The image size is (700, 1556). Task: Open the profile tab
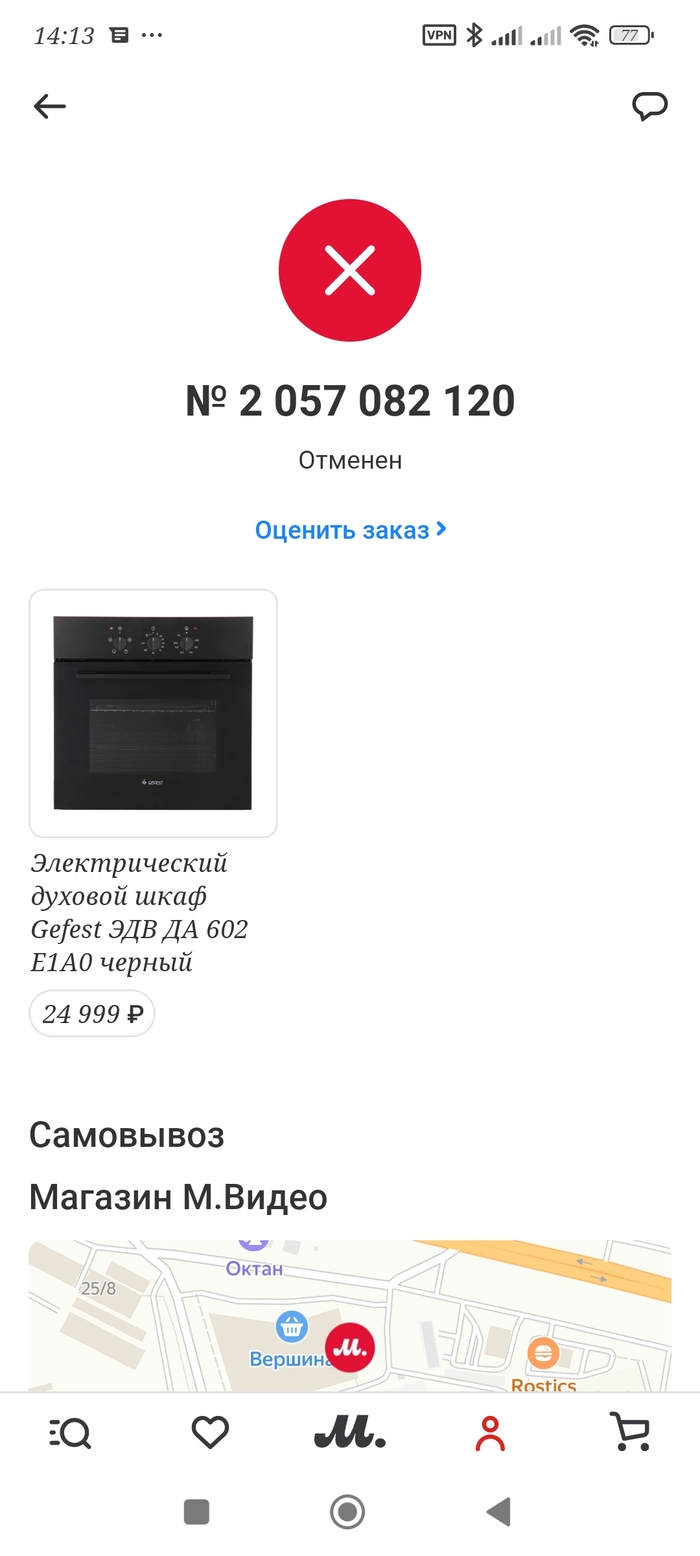pyautogui.click(x=490, y=1434)
